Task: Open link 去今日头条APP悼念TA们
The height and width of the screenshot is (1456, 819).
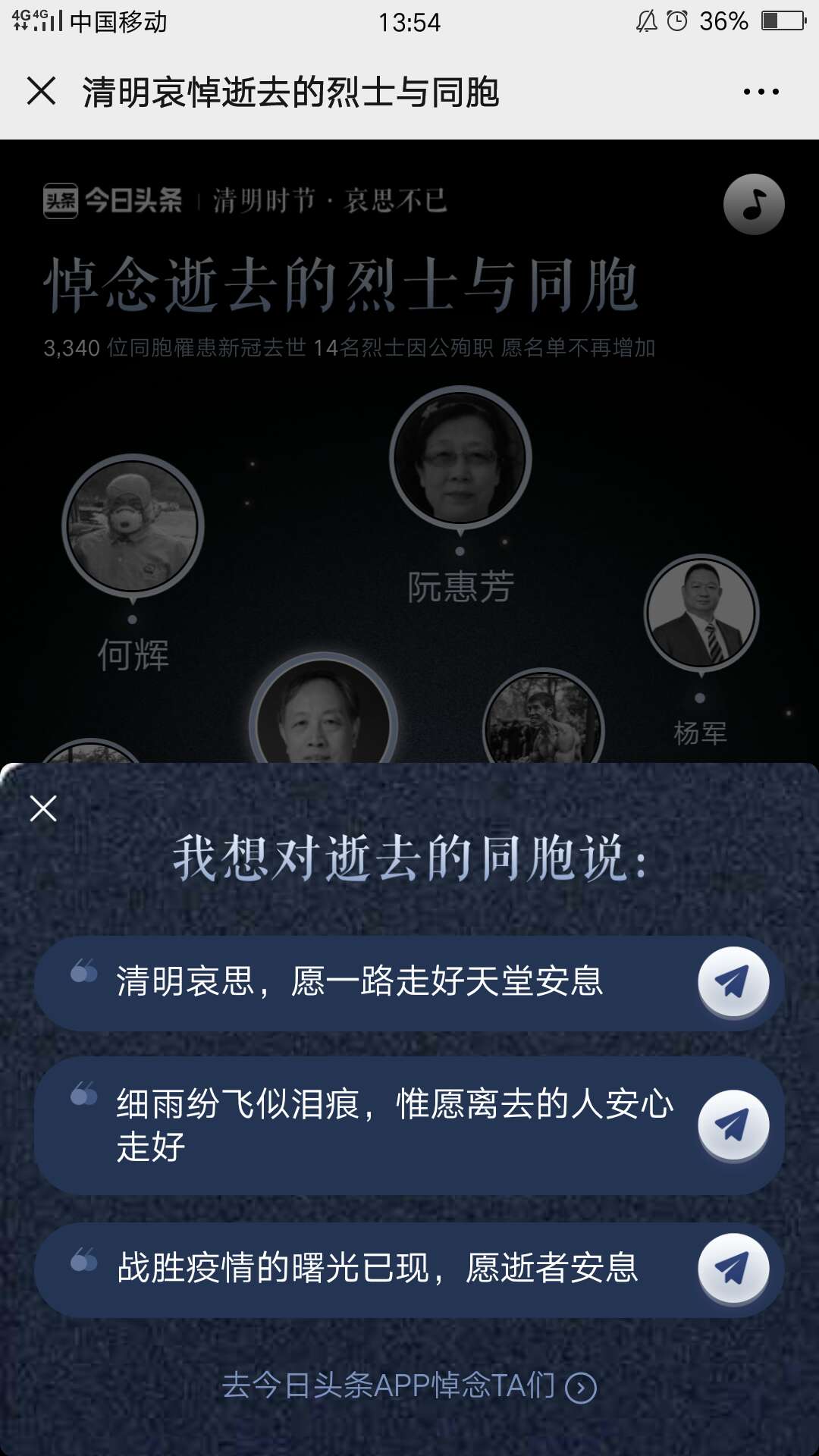Action: pyautogui.click(x=409, y=1386)
